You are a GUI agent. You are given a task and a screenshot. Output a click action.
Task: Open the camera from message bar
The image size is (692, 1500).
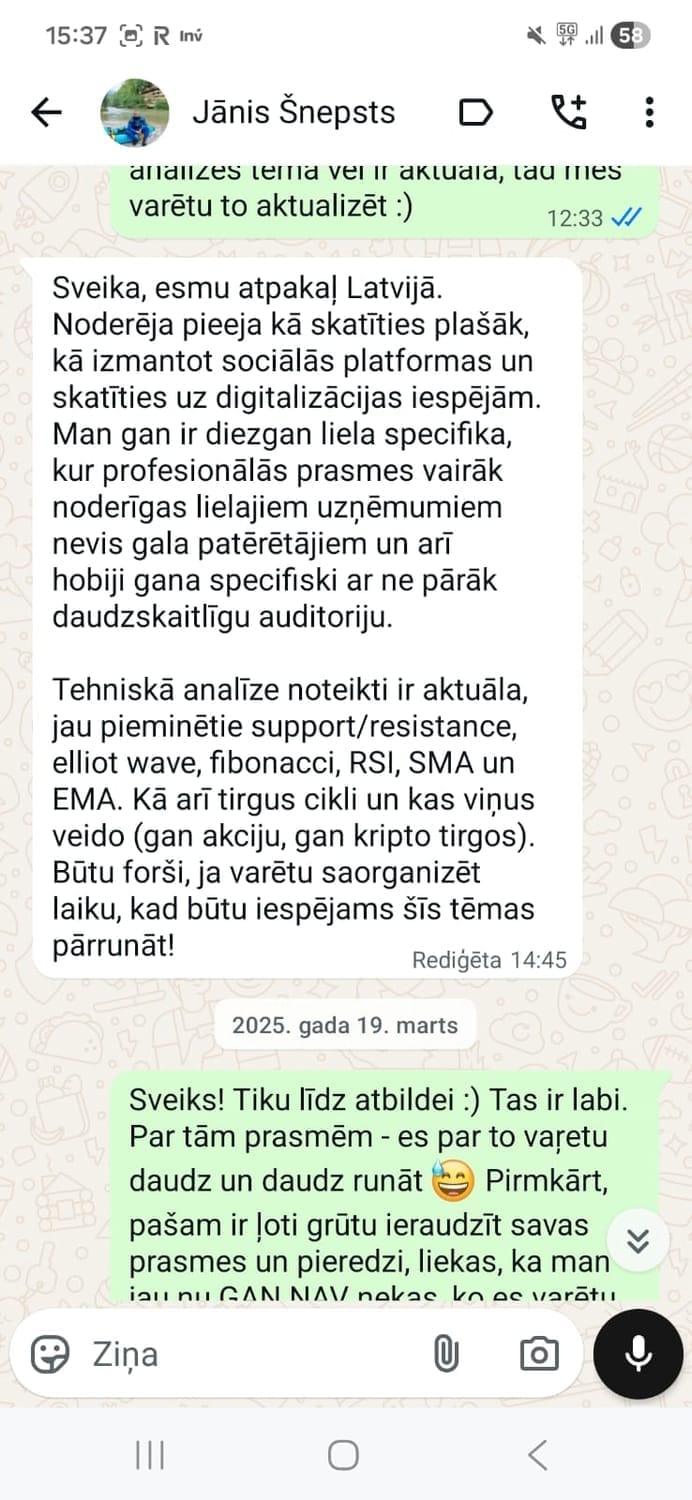[x=539, y=1355]
